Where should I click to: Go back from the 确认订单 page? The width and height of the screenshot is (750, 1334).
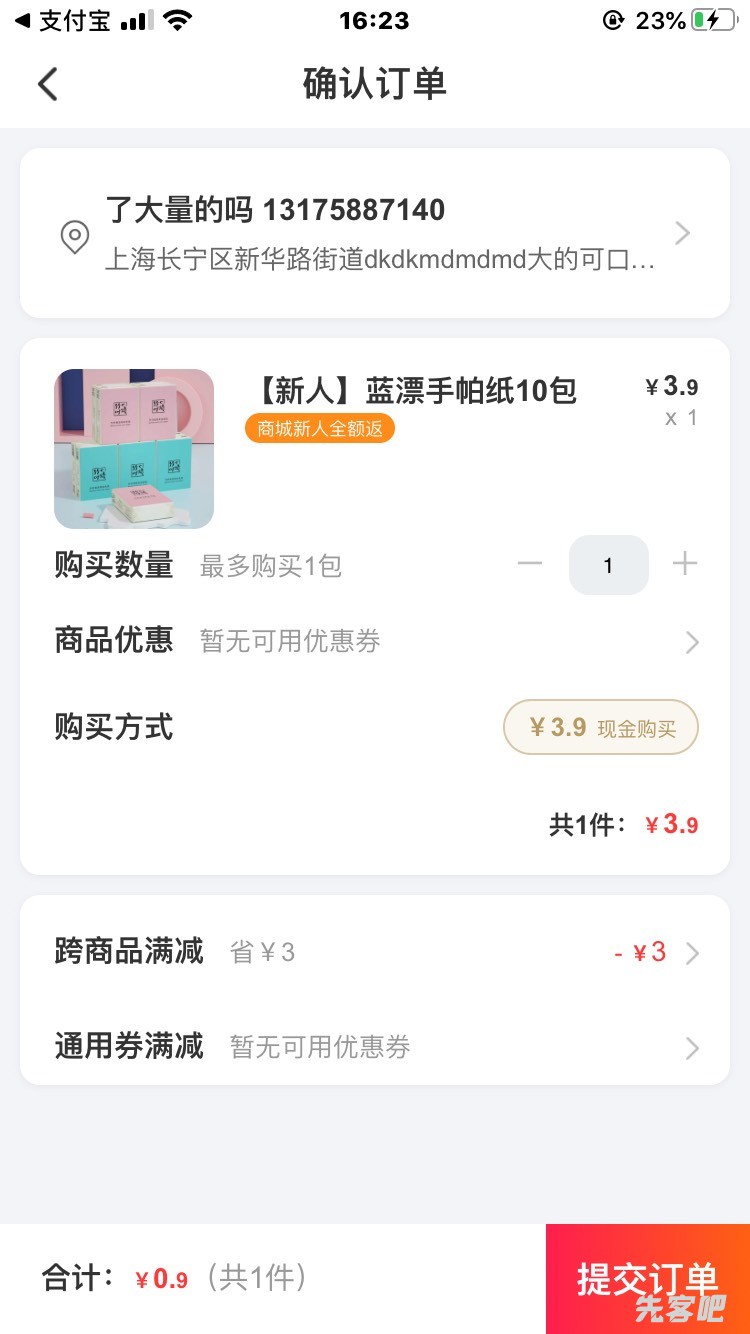pyautogui.click(x=48, y=84)
